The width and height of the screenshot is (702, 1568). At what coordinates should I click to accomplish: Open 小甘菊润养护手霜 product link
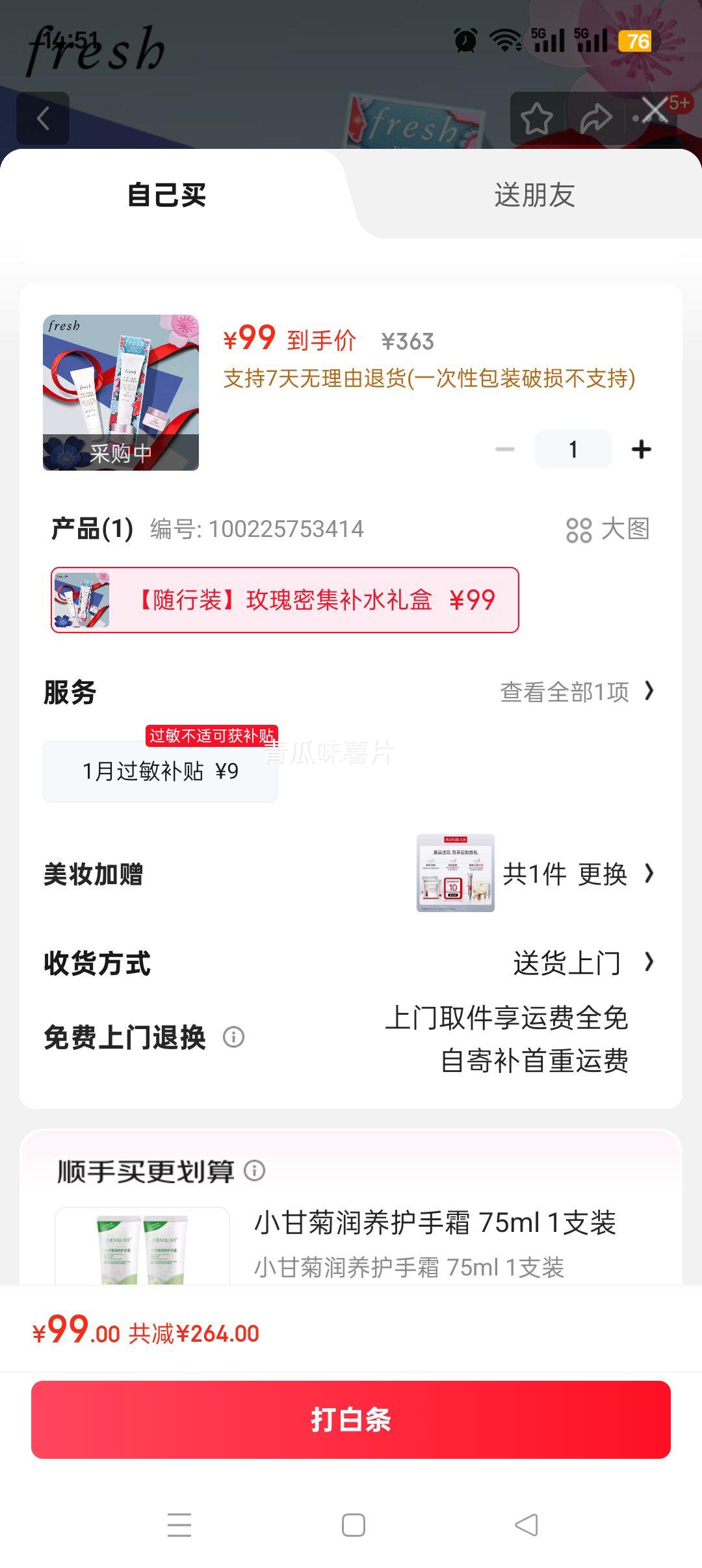(436, 1236)
